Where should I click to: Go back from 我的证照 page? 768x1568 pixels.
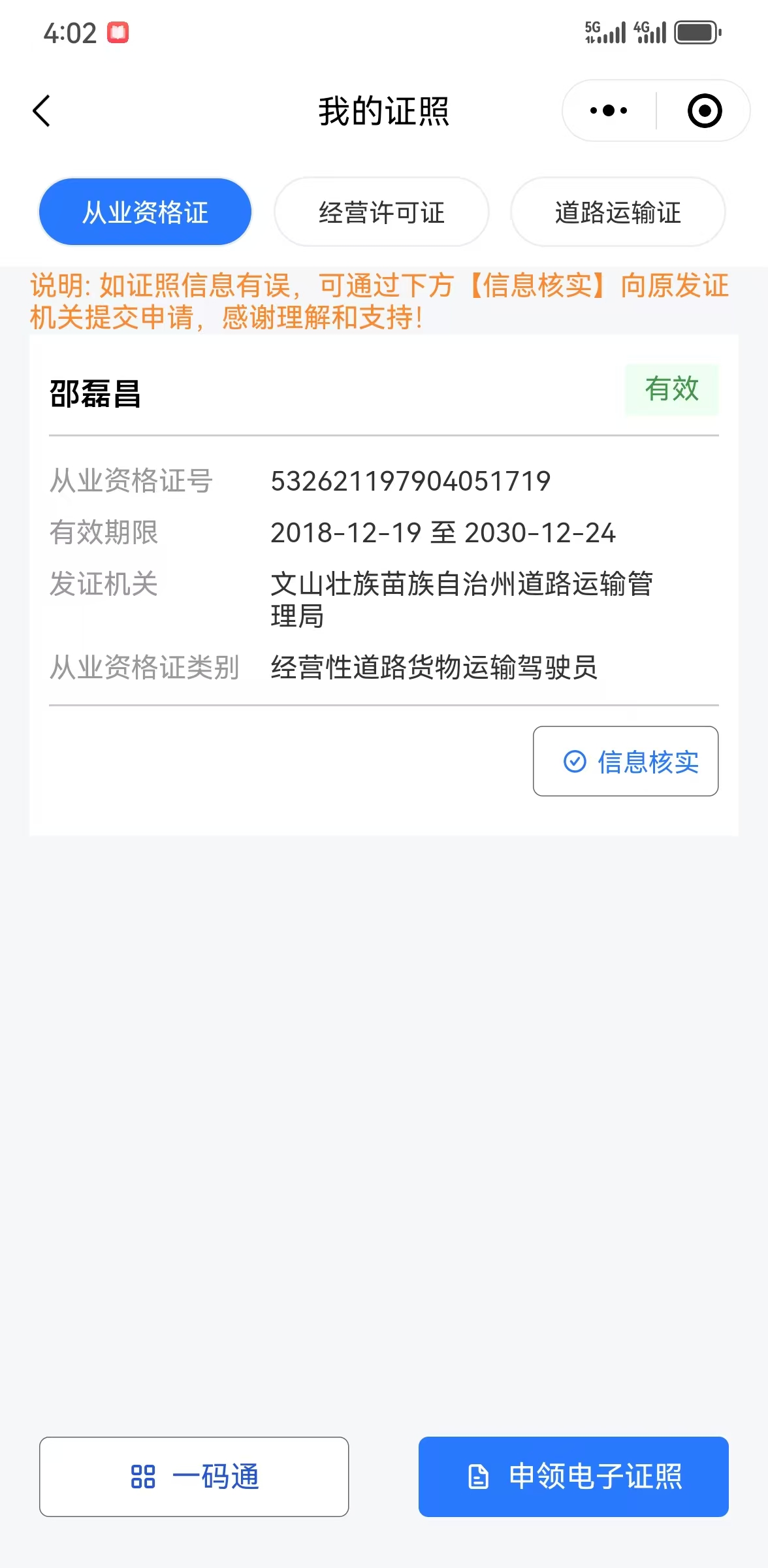42,111
